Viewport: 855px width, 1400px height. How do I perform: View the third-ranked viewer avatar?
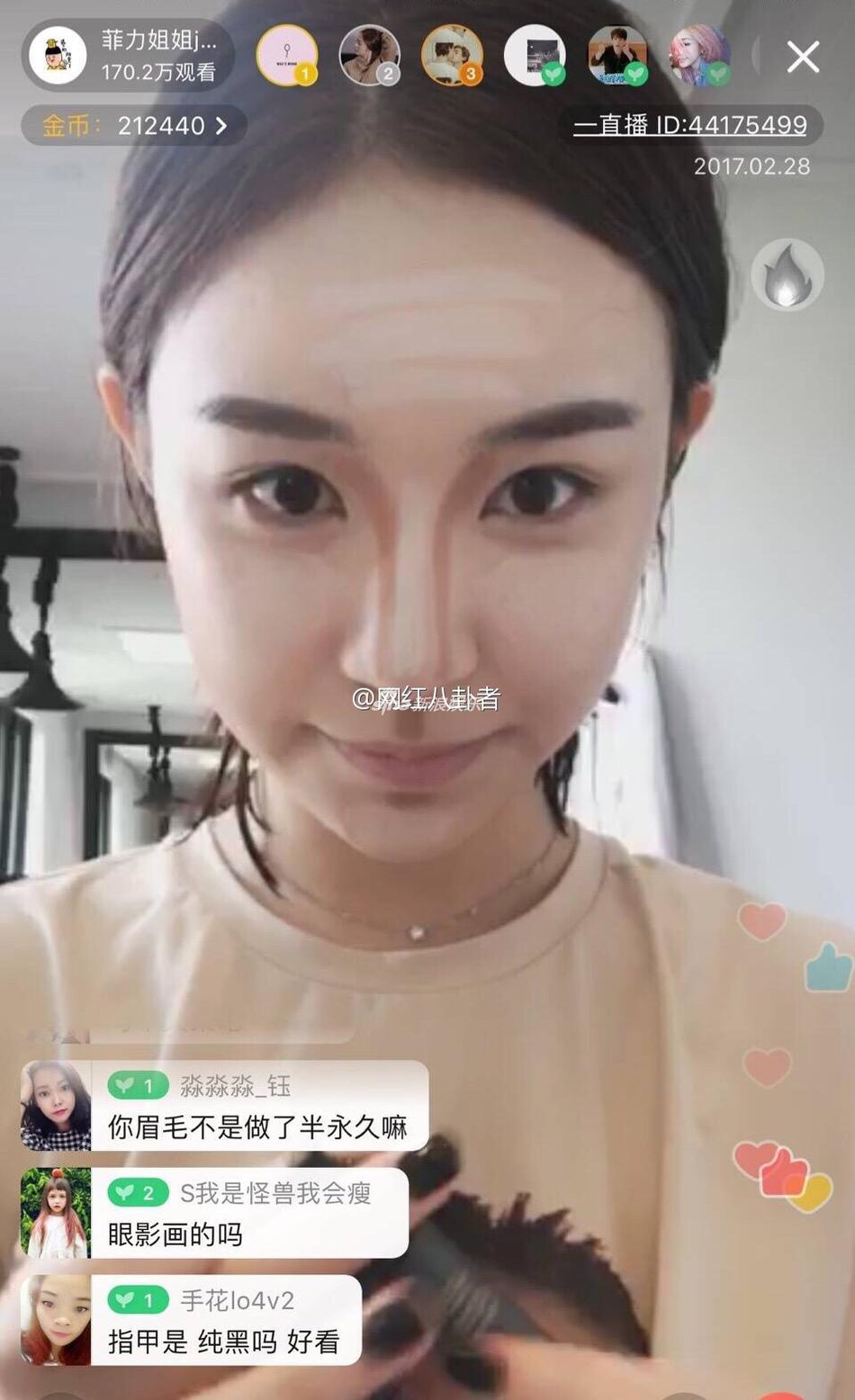point(452,55)
